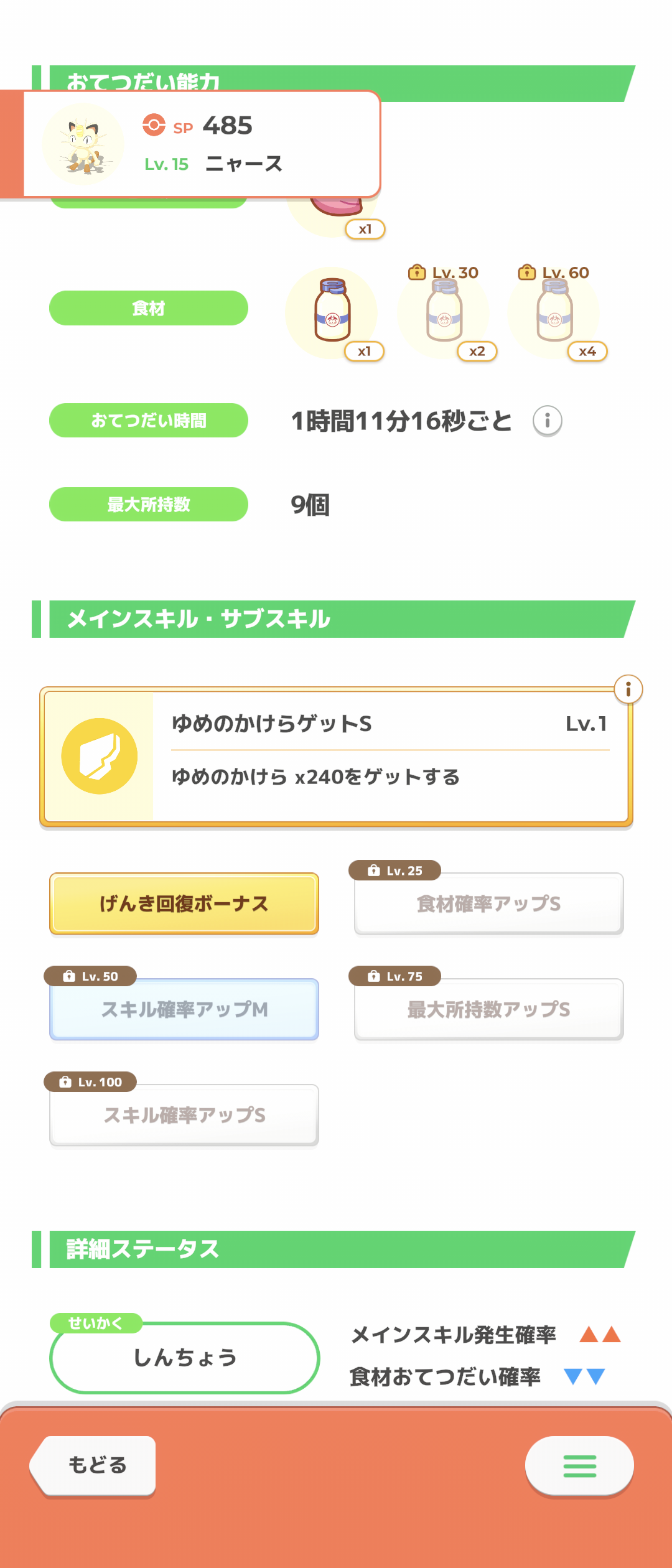Tap the Meowth Pokémon portrait icon

coord(85,143)
